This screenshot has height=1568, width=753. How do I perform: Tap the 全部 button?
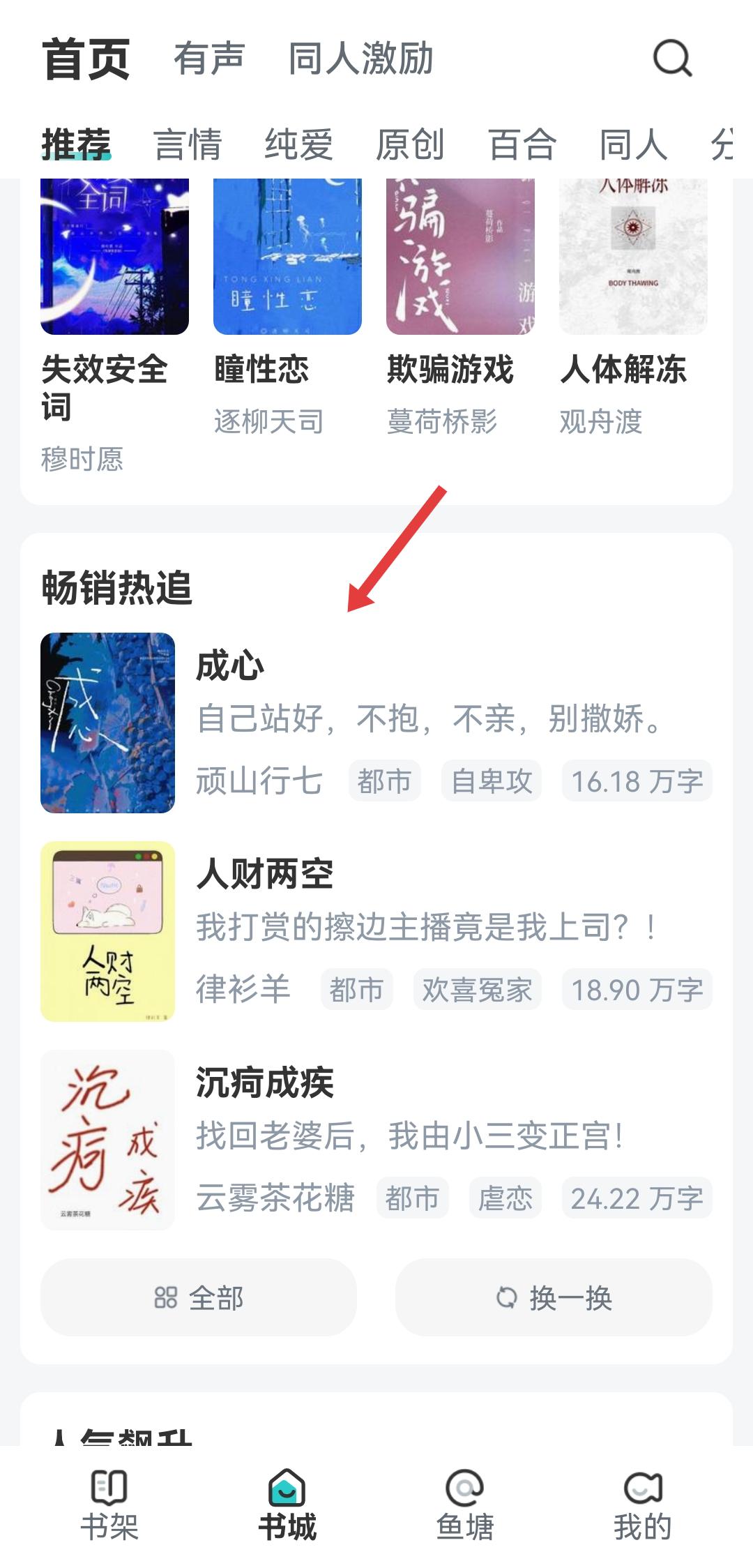pos(199,1297)
